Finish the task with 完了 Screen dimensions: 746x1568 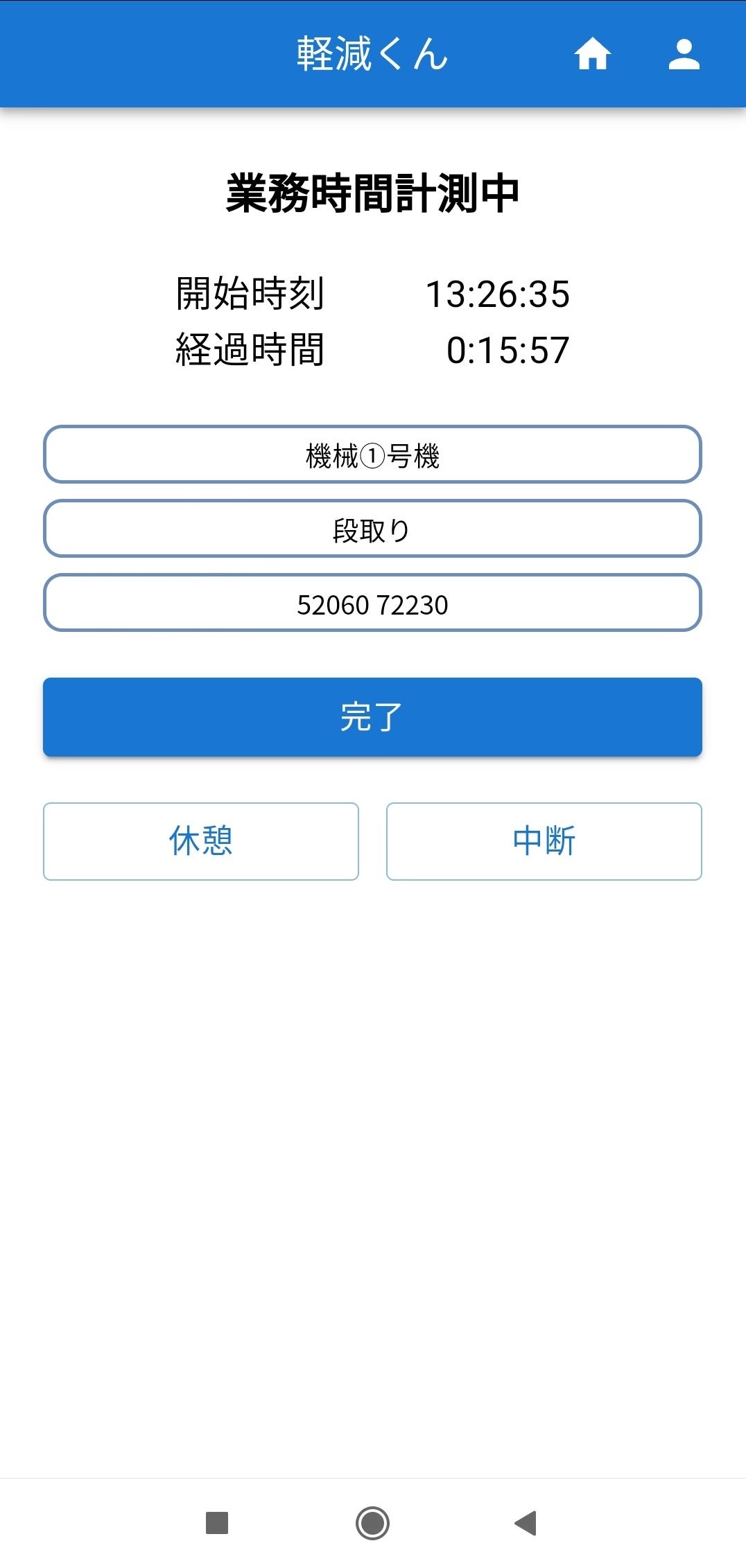pyautogui.click(x=372, y=717)
